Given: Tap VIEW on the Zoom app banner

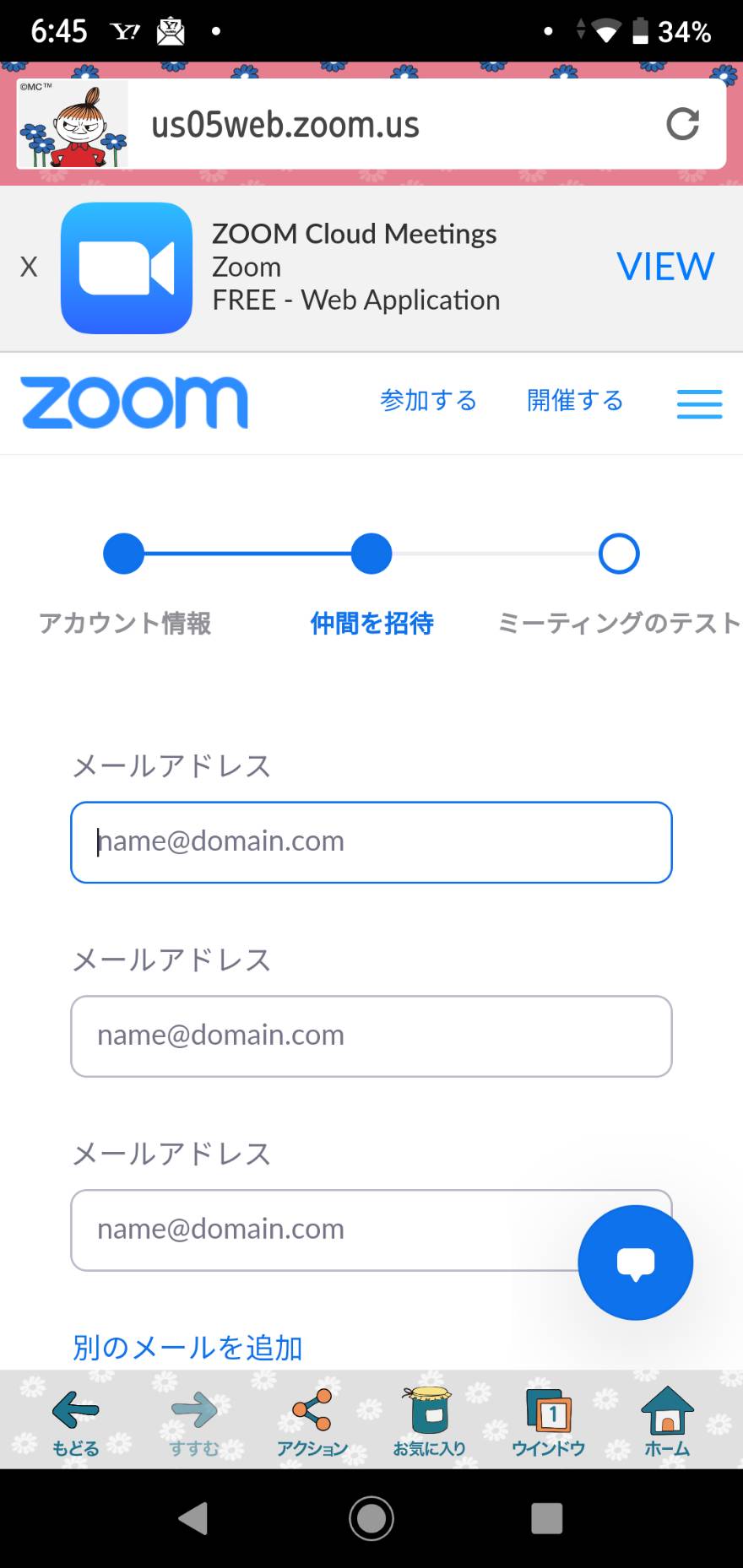Looking at the screenshot, I should 665,267.
